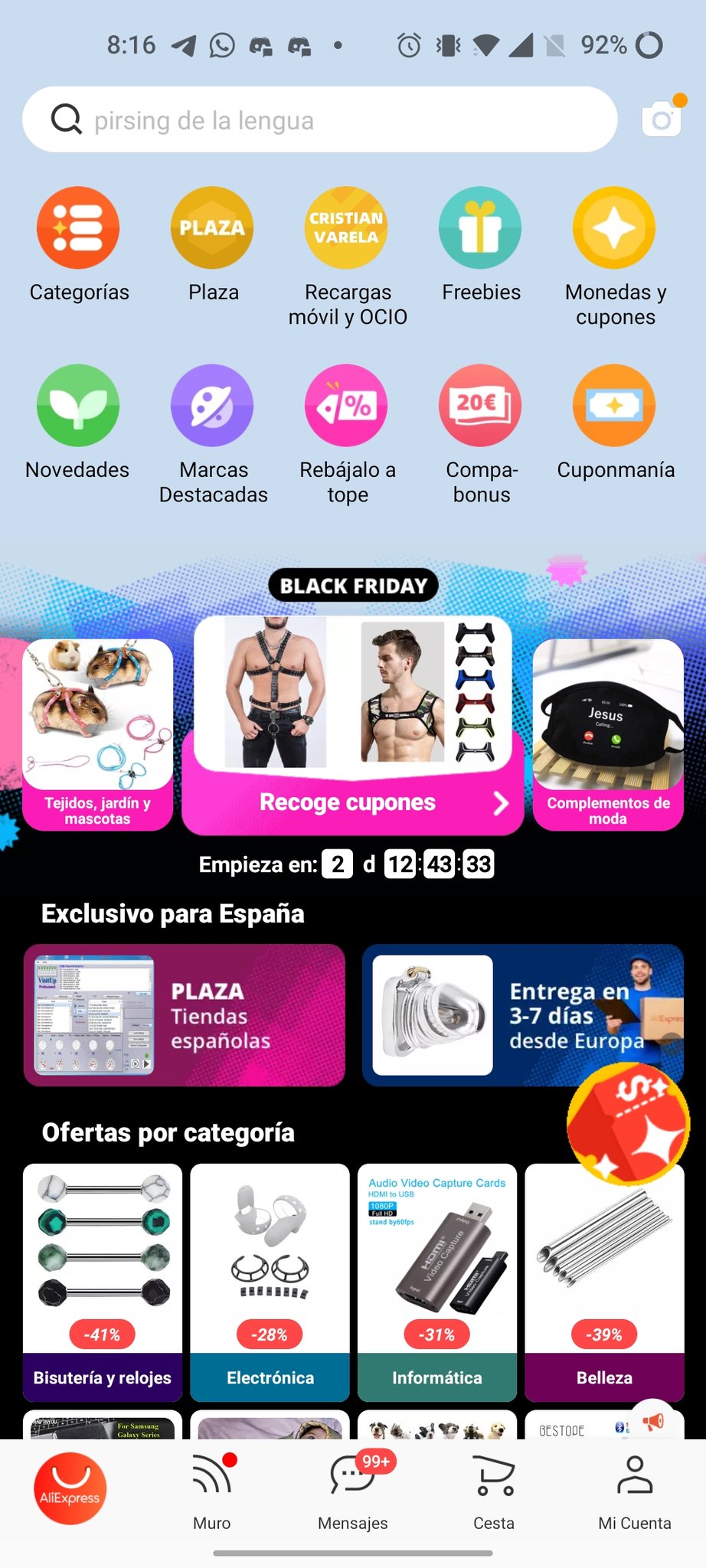
Task: View Monedas y cupones
Action: tap(615, 229)
